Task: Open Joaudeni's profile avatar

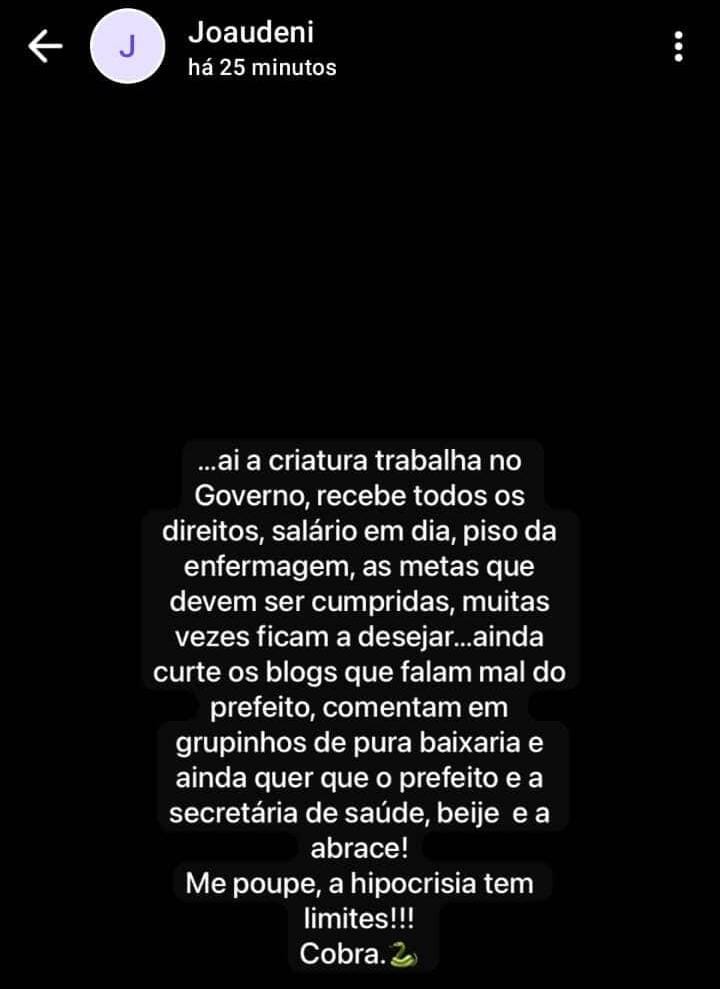Action: click(x=127, y=47)
